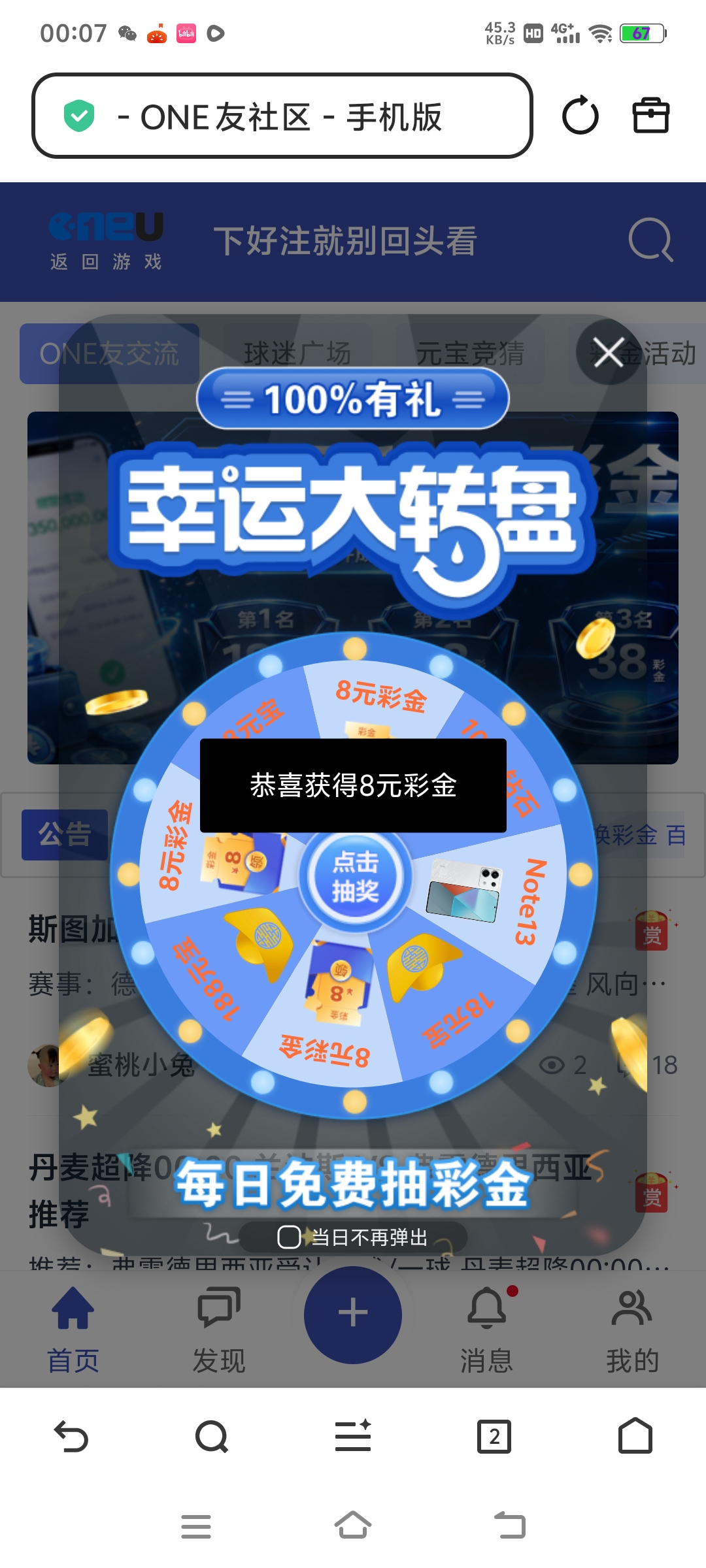The image size is (706, 1568).
Task: Open the browser search tool
Action: click(212, 1436)
